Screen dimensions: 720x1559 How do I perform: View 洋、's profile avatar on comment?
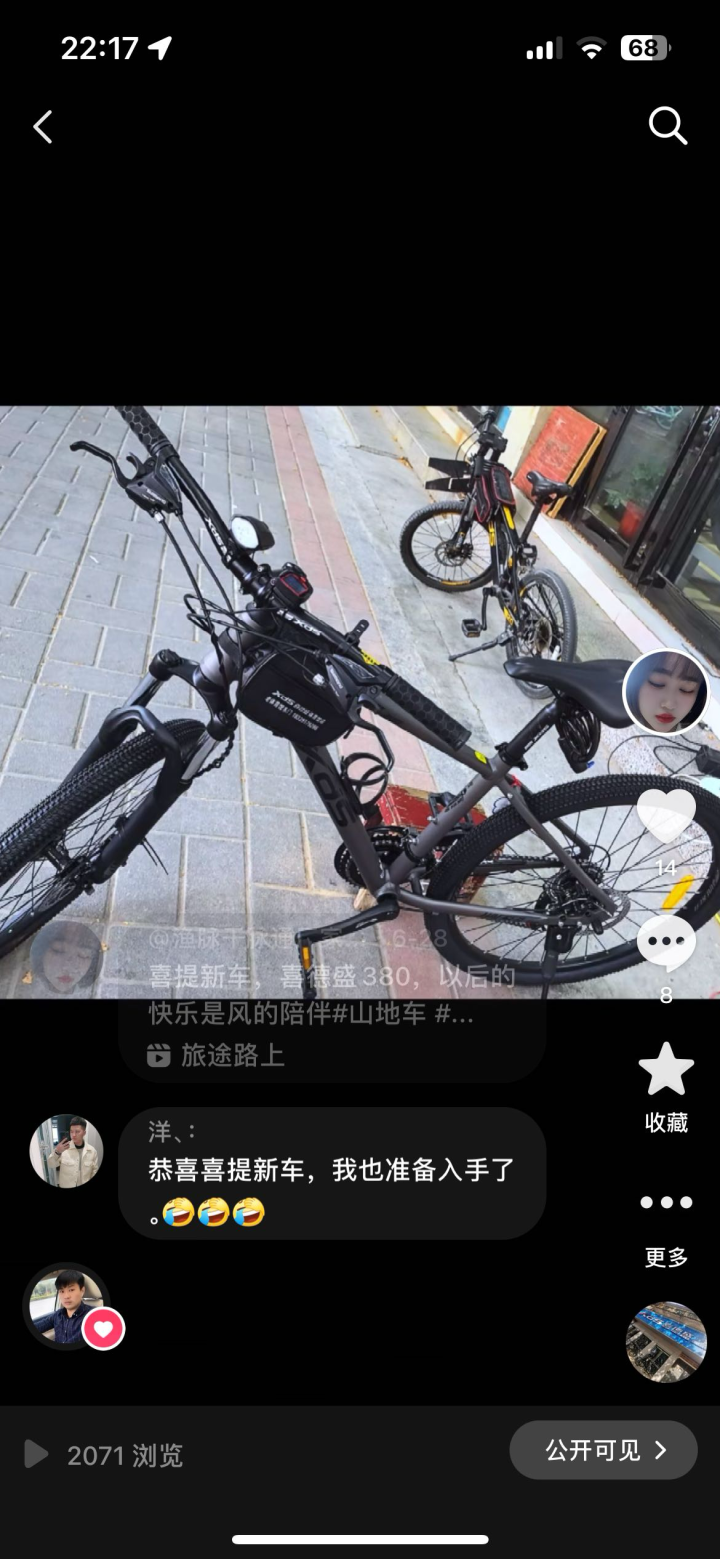pos(66,1151)
